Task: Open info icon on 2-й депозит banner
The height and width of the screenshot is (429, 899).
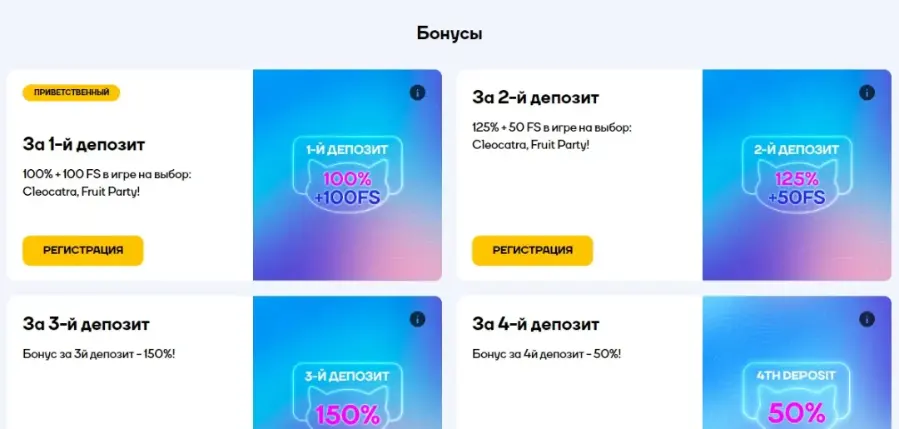Action: coord(867,93)
